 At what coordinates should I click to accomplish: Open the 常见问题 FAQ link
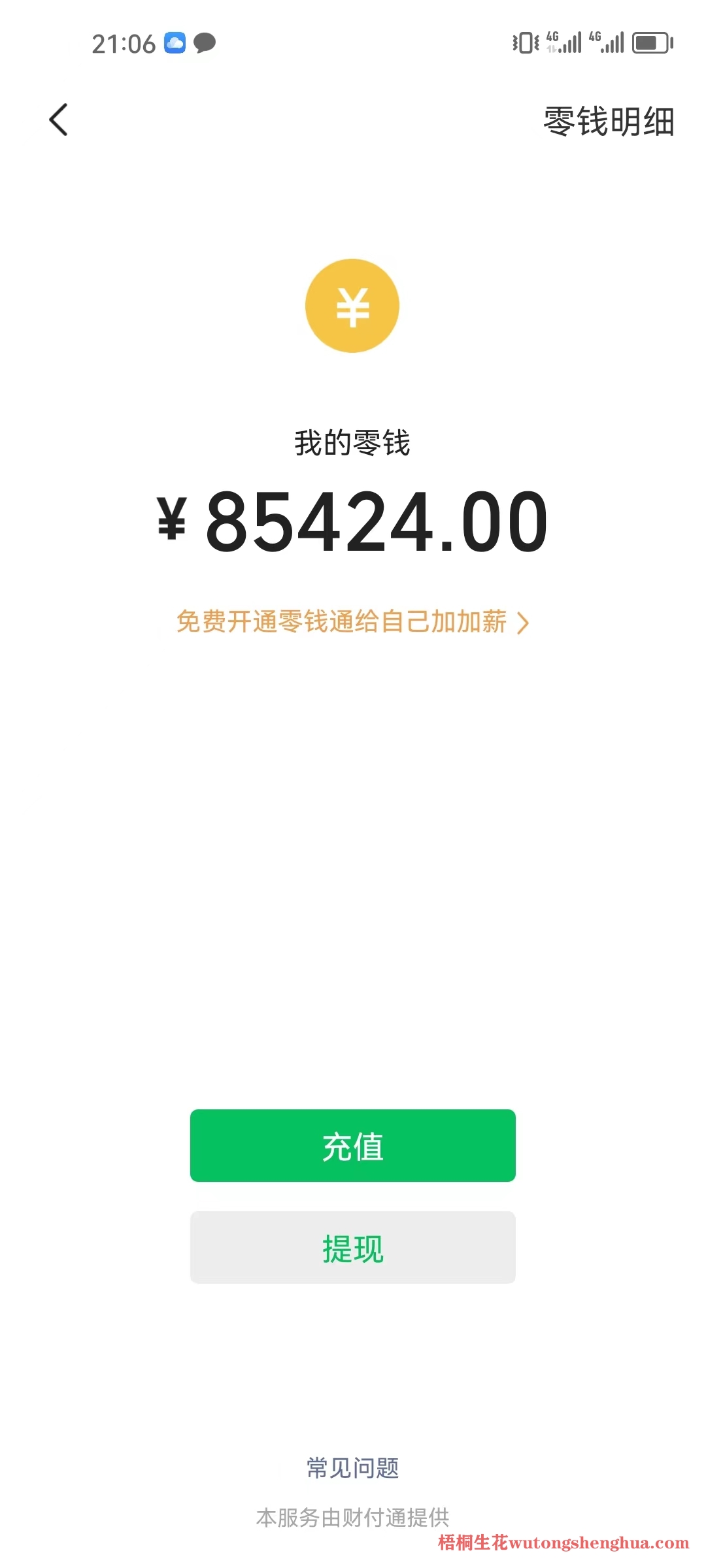[x=352, y=1466]
